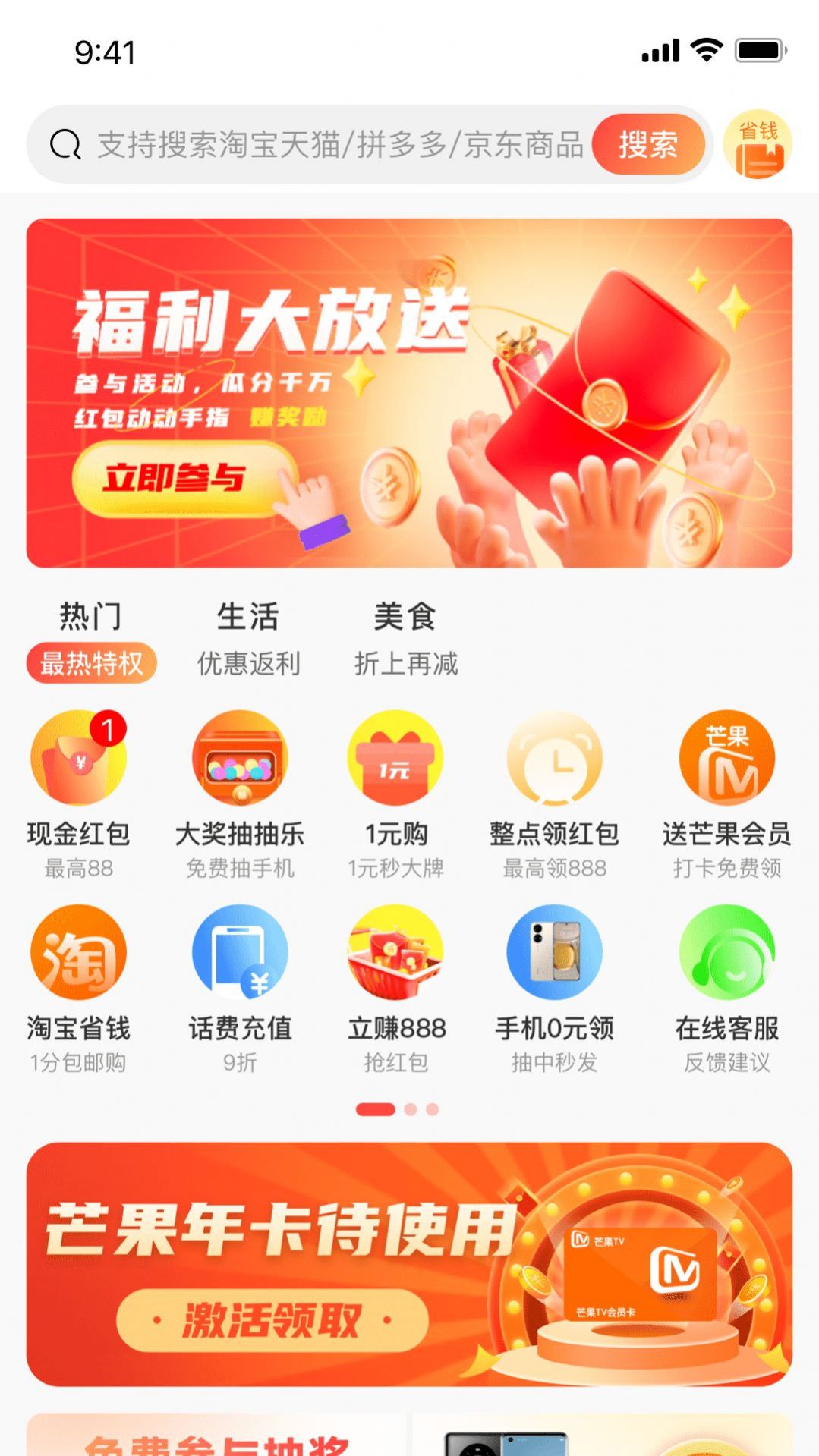Tap the orange 搜索 button
Screen dimensions: 819x1456
pyautogui.click(x=648, y=144)
